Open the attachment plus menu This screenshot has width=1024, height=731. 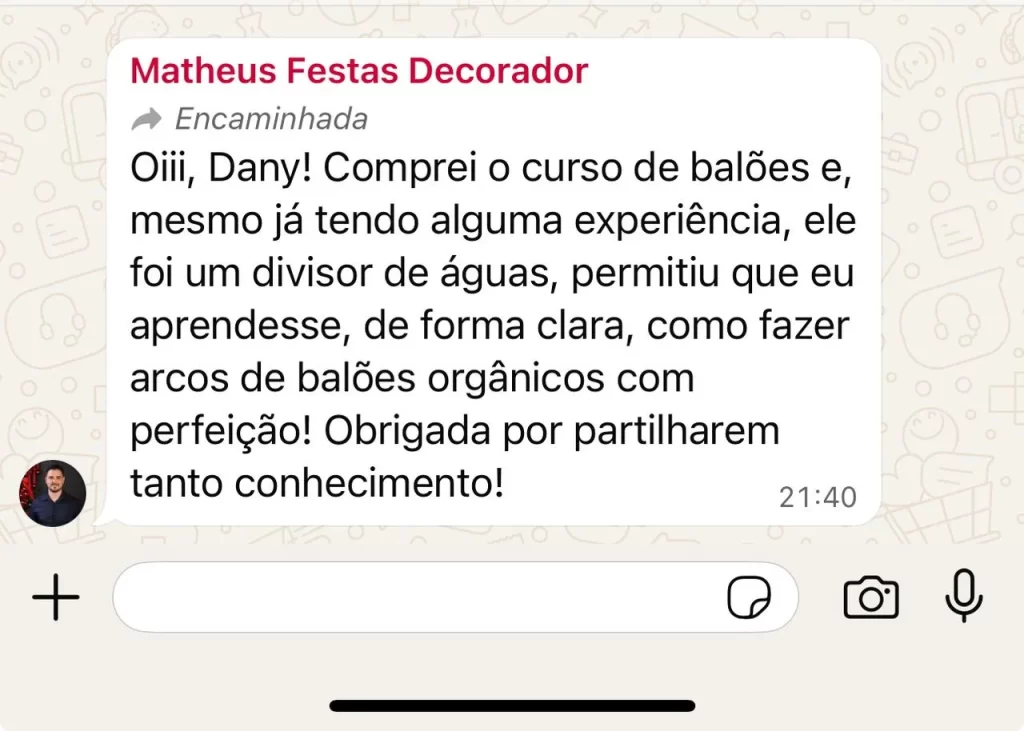click(x=56, y=598)
